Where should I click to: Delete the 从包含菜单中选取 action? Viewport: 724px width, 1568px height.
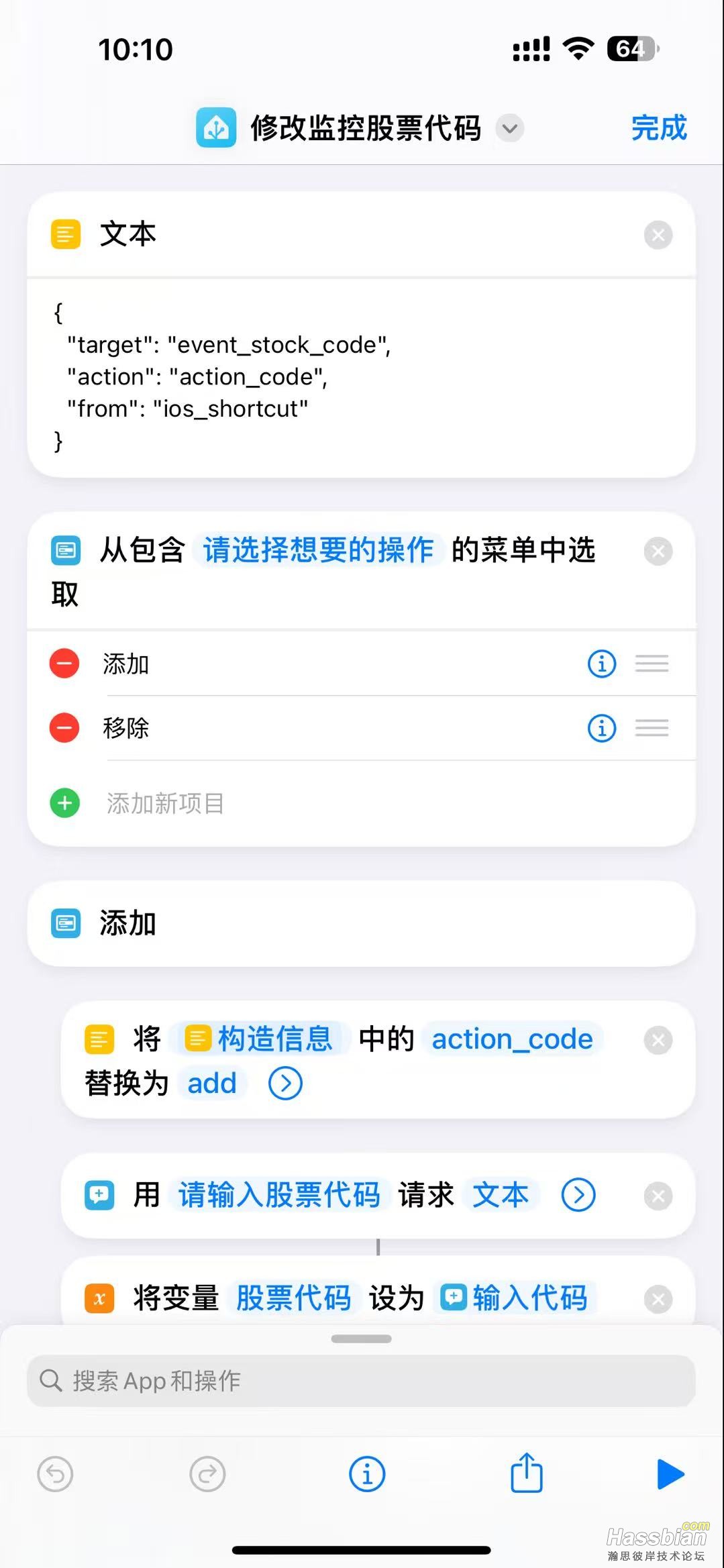pos(658,552)
